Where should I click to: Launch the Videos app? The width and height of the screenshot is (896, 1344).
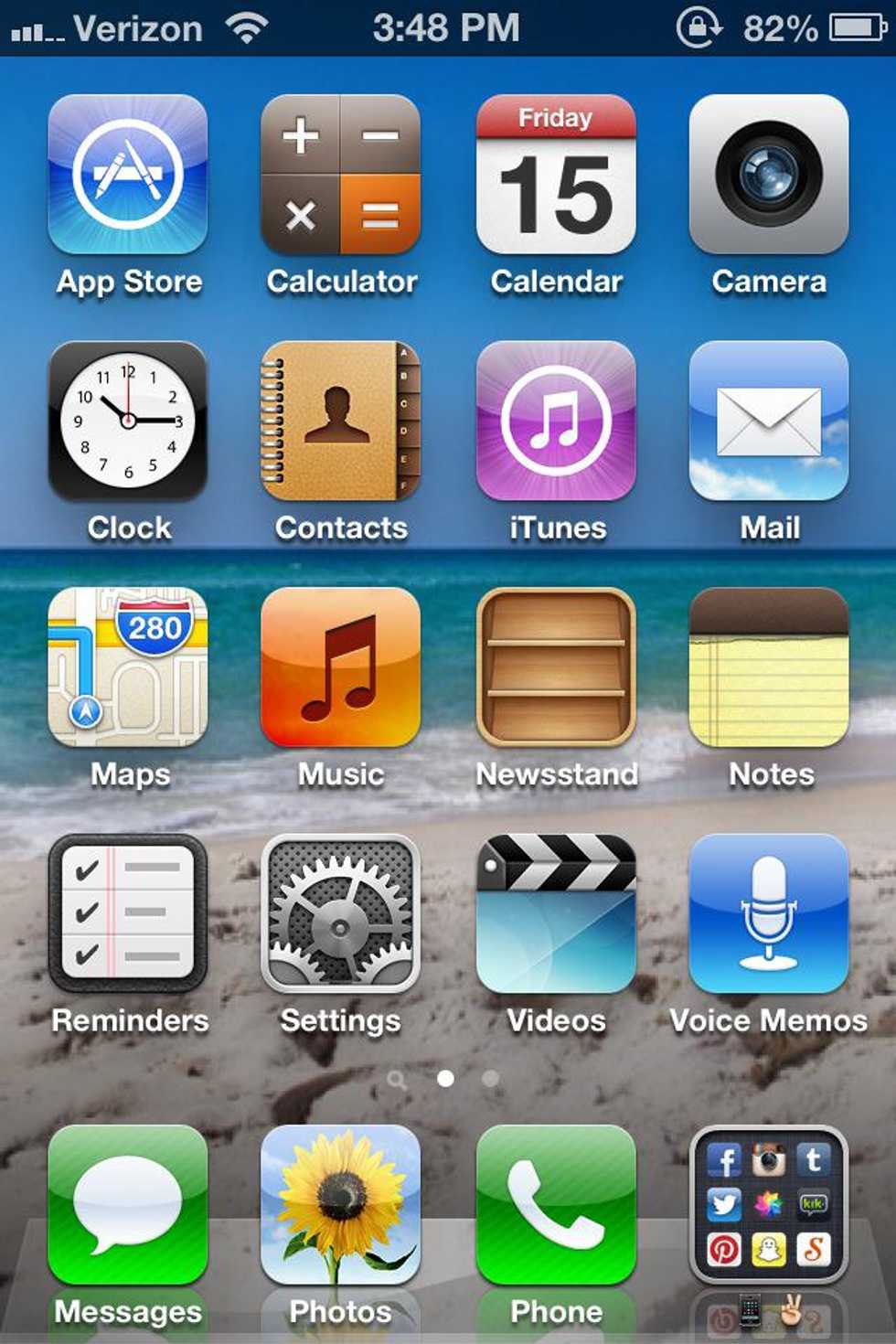pos(556,913)
